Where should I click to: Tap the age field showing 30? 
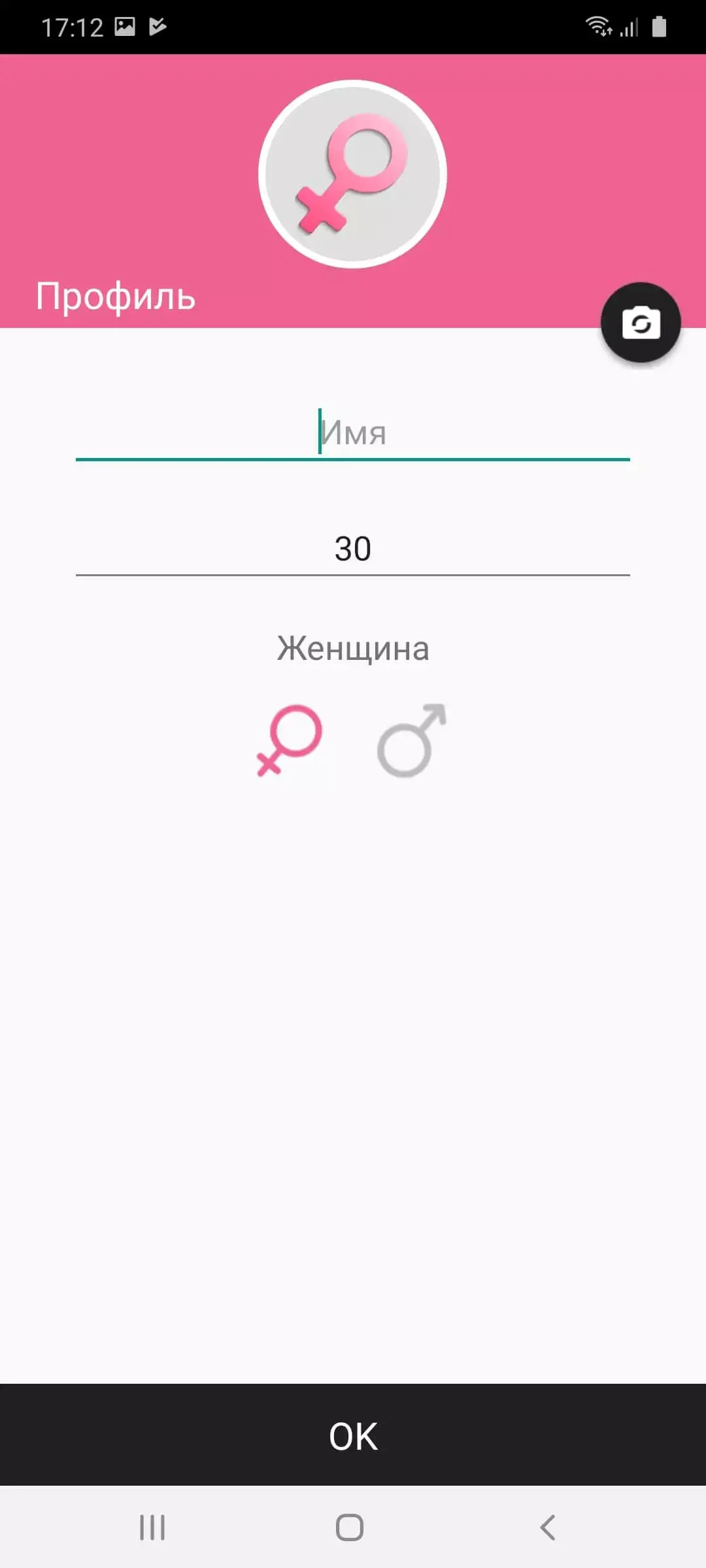[353, 547]
